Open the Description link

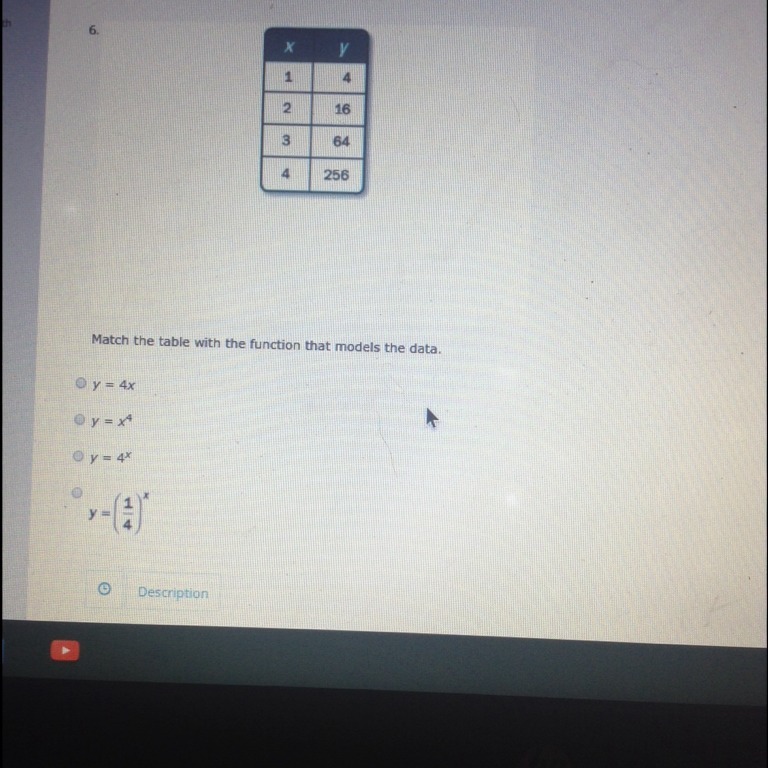[x=173, y=592]
